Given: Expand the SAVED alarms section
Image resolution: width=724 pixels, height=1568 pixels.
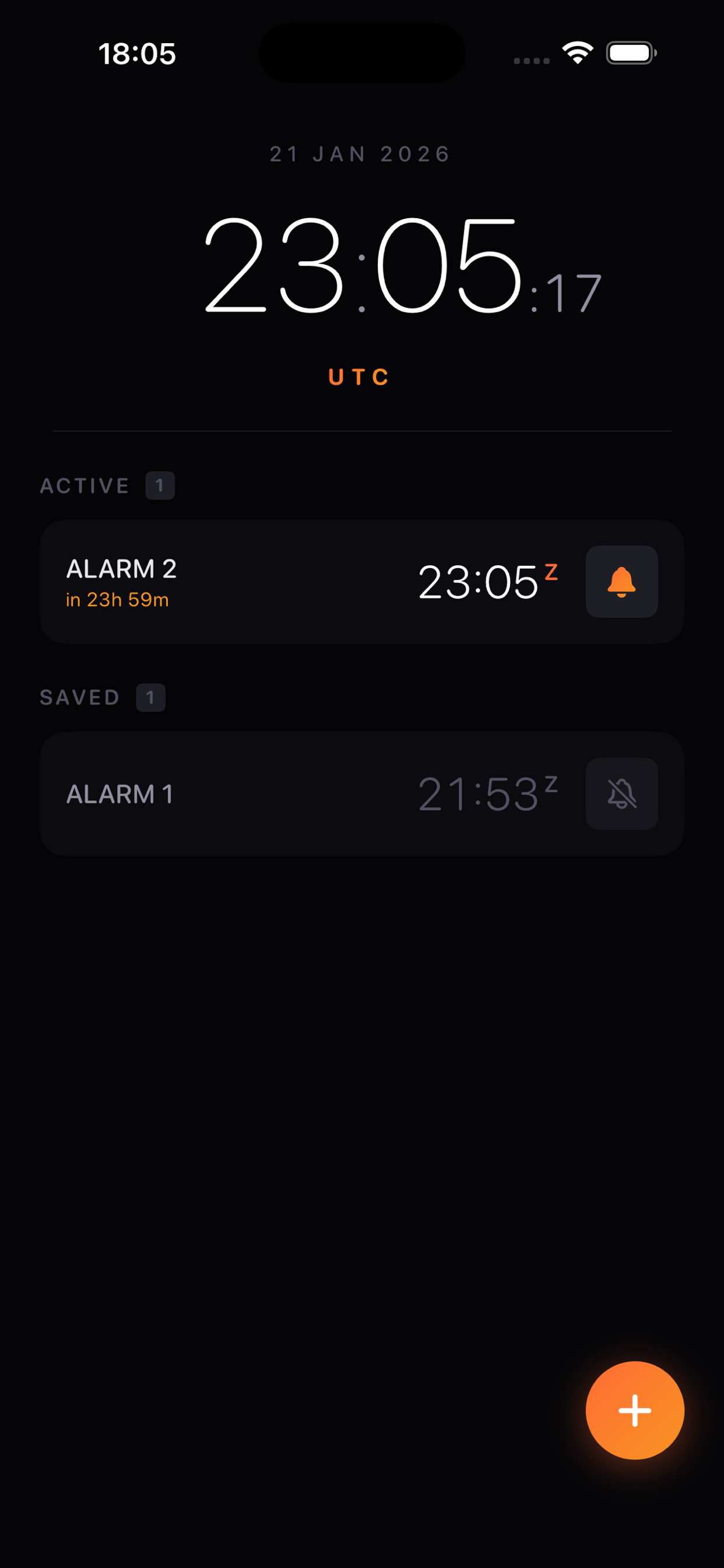Looking at the screenshot, I should click(x=80, y=696).
